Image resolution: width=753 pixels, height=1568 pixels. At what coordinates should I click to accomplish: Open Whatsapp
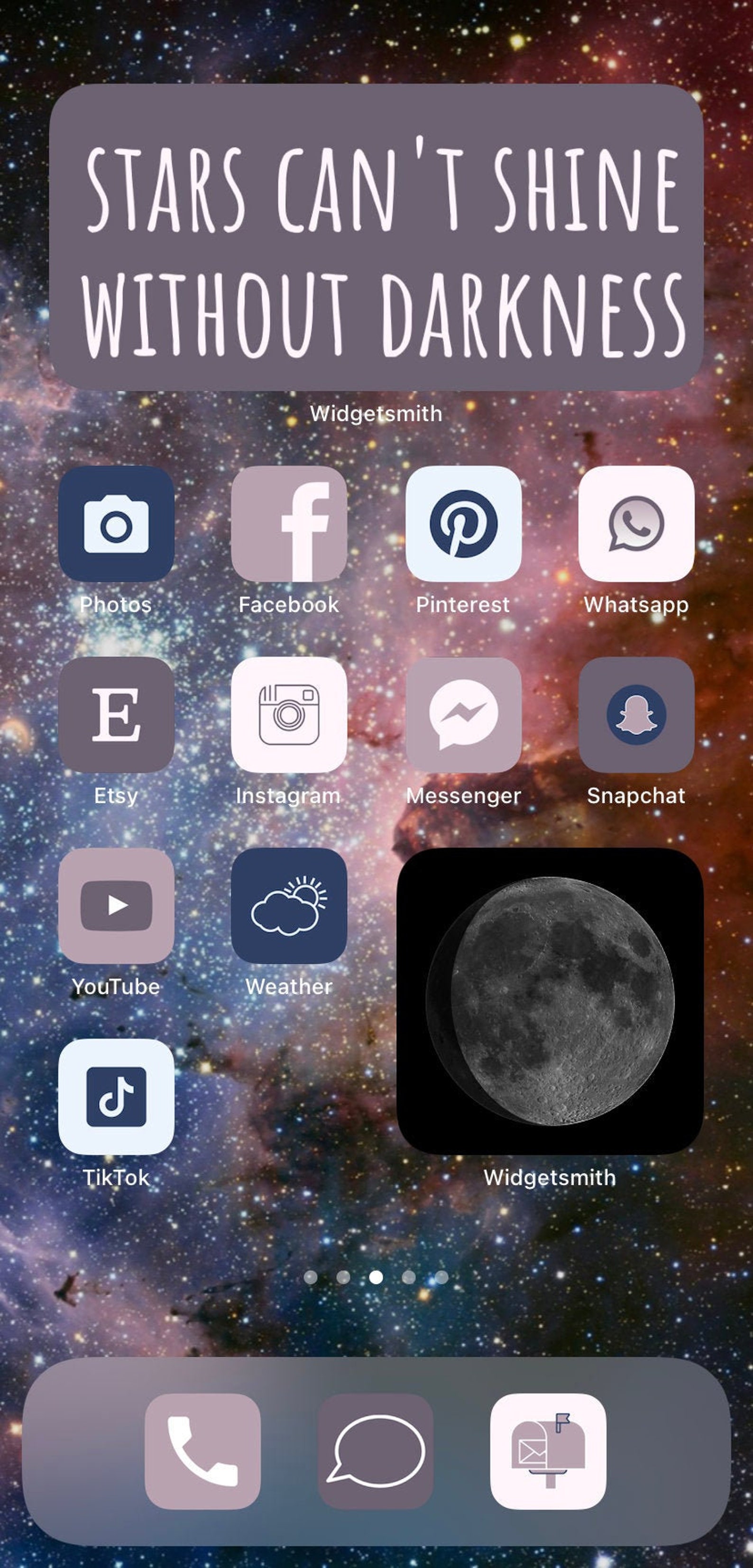(x=636, y=524)
